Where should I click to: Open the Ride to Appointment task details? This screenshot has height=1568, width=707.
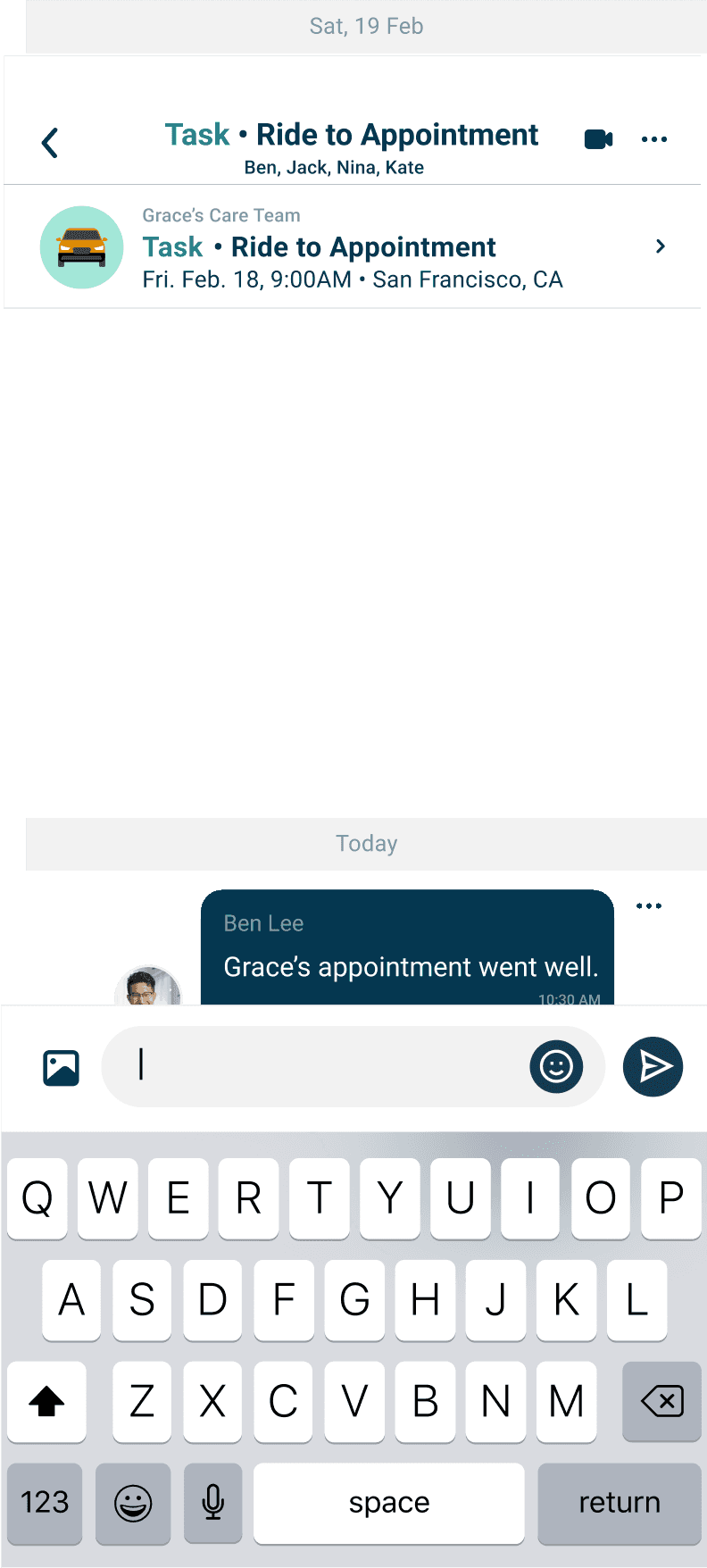(353, 247)
